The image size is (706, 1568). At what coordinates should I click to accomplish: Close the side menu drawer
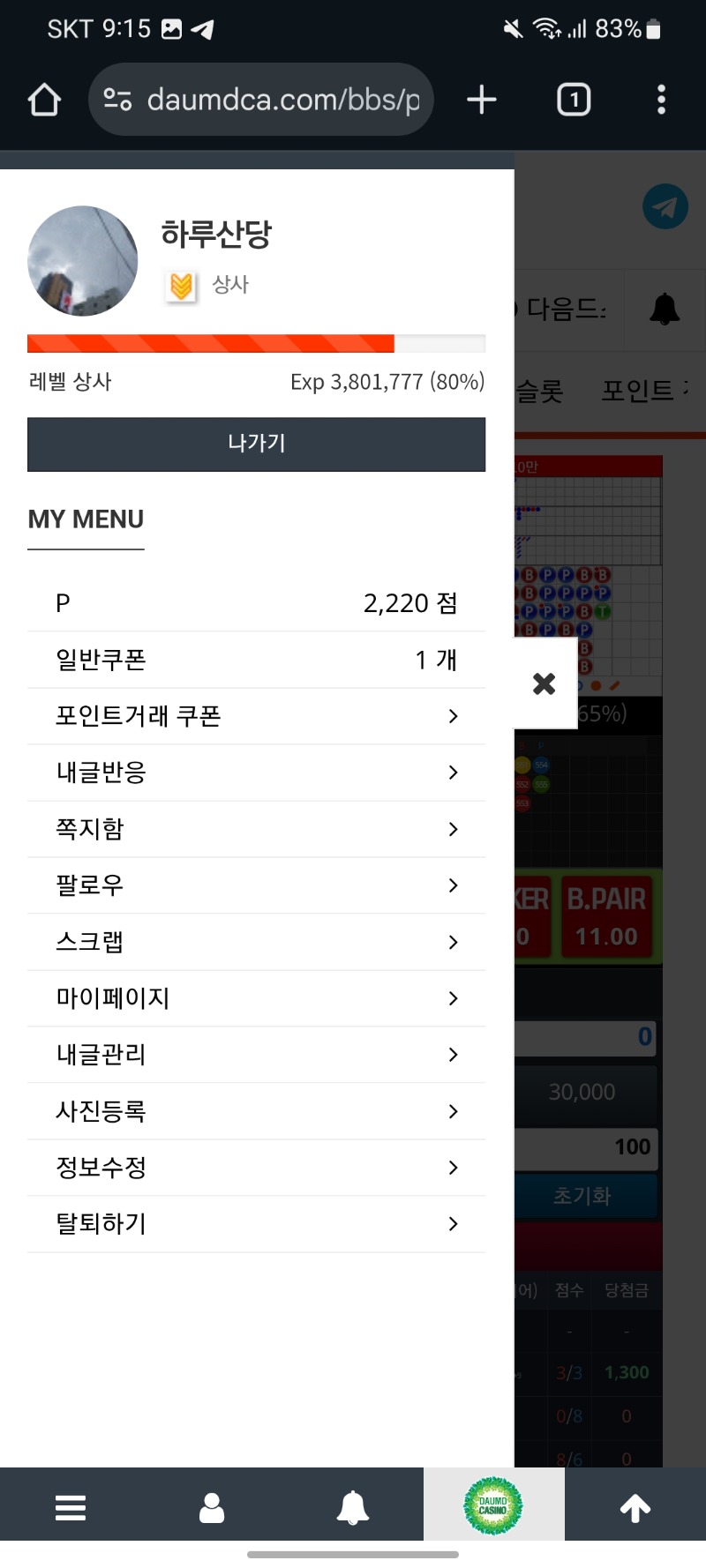pos(545,683)
